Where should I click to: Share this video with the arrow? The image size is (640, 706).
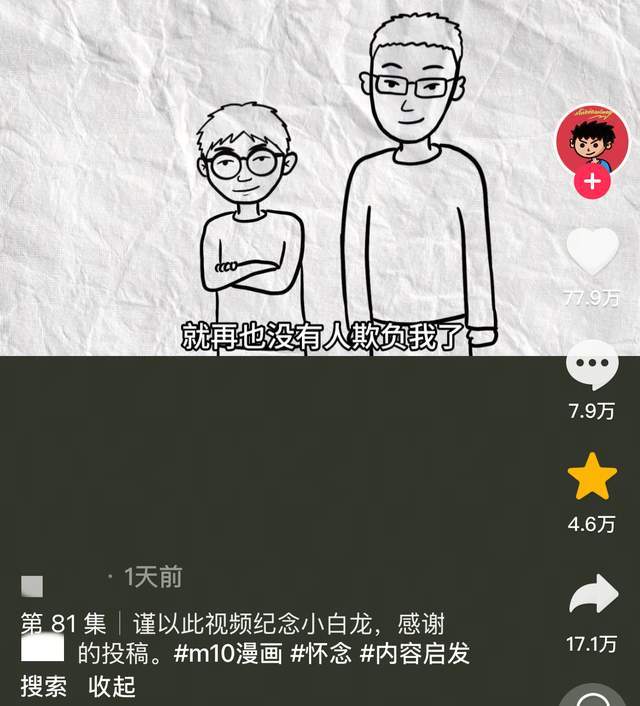coord(592,598)
